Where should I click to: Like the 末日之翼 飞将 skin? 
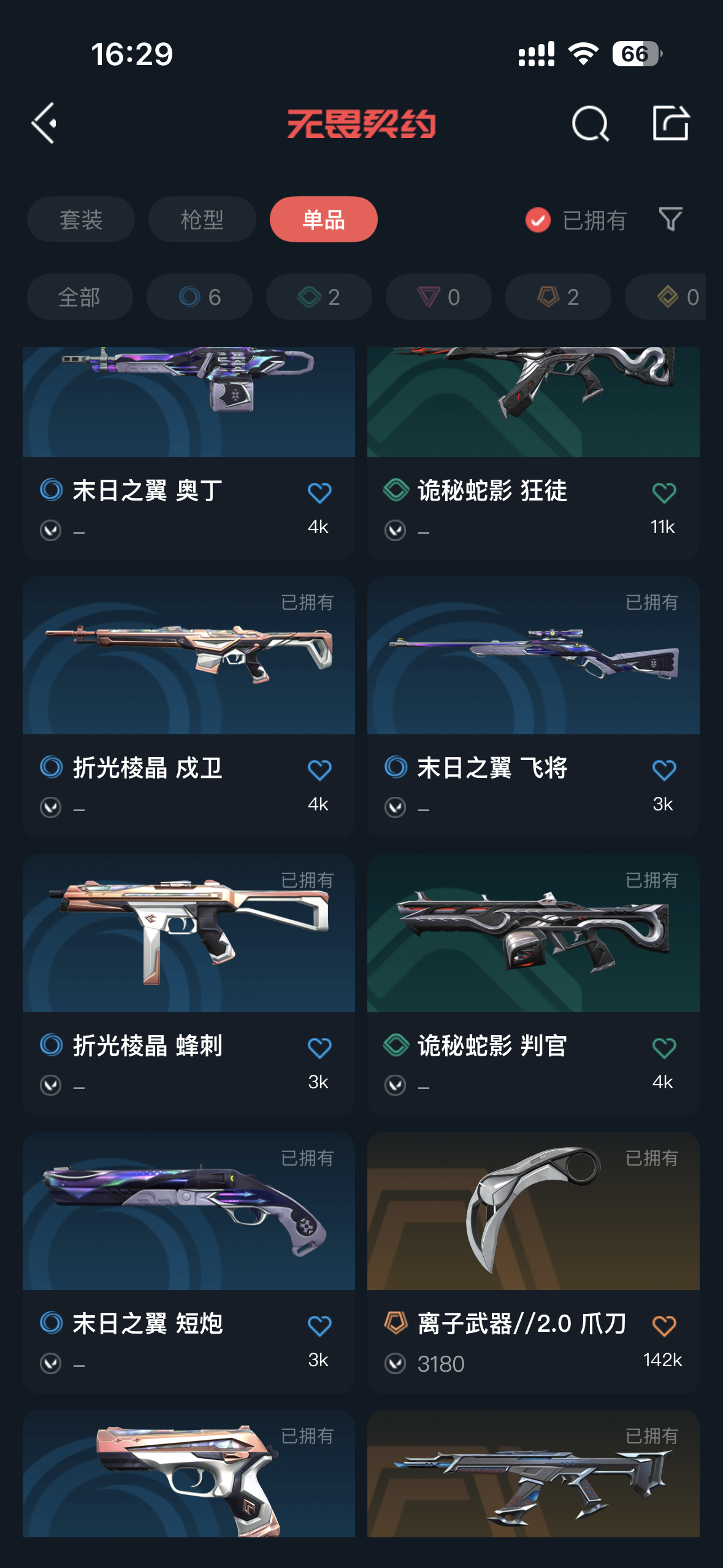coord(664,770)
